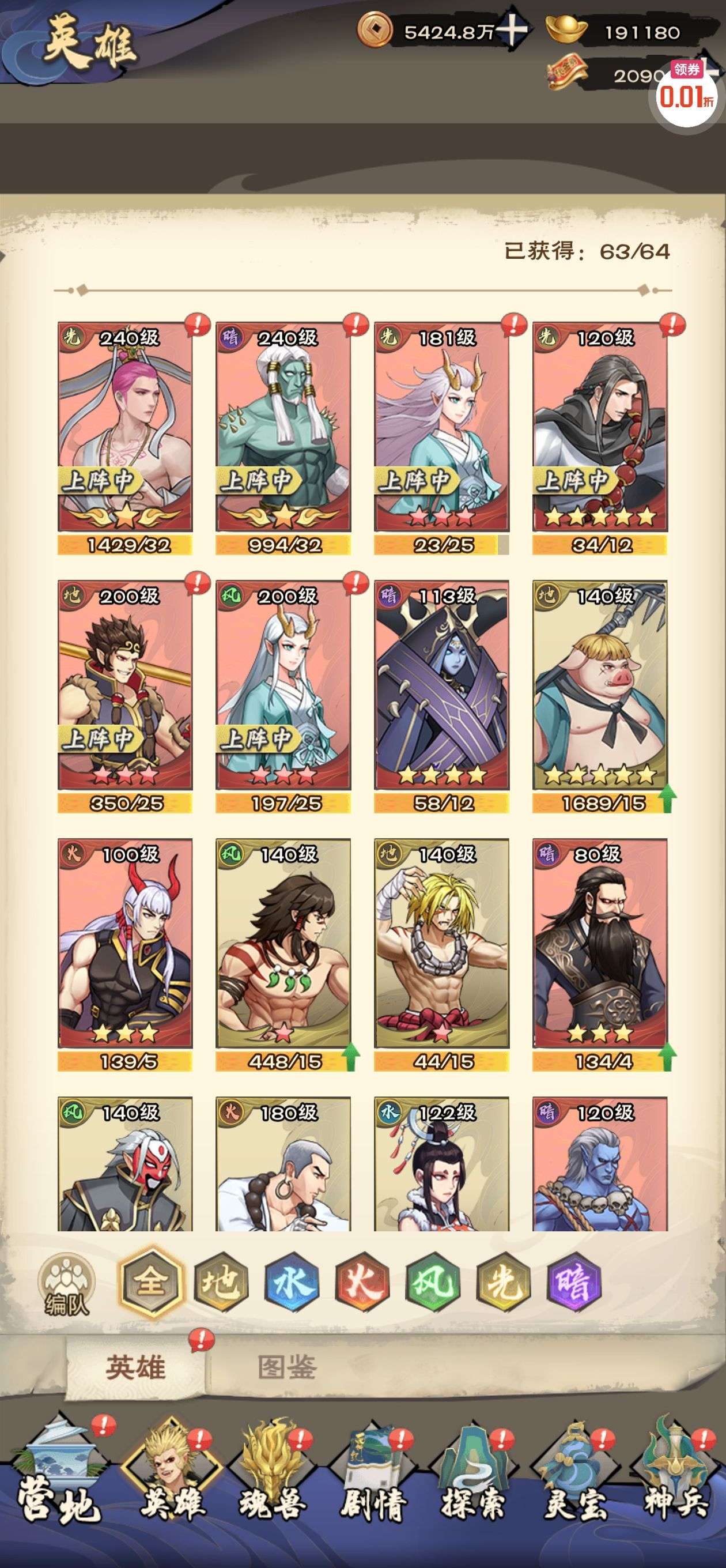Filter heroes by 水 water element

[292, 1282]
